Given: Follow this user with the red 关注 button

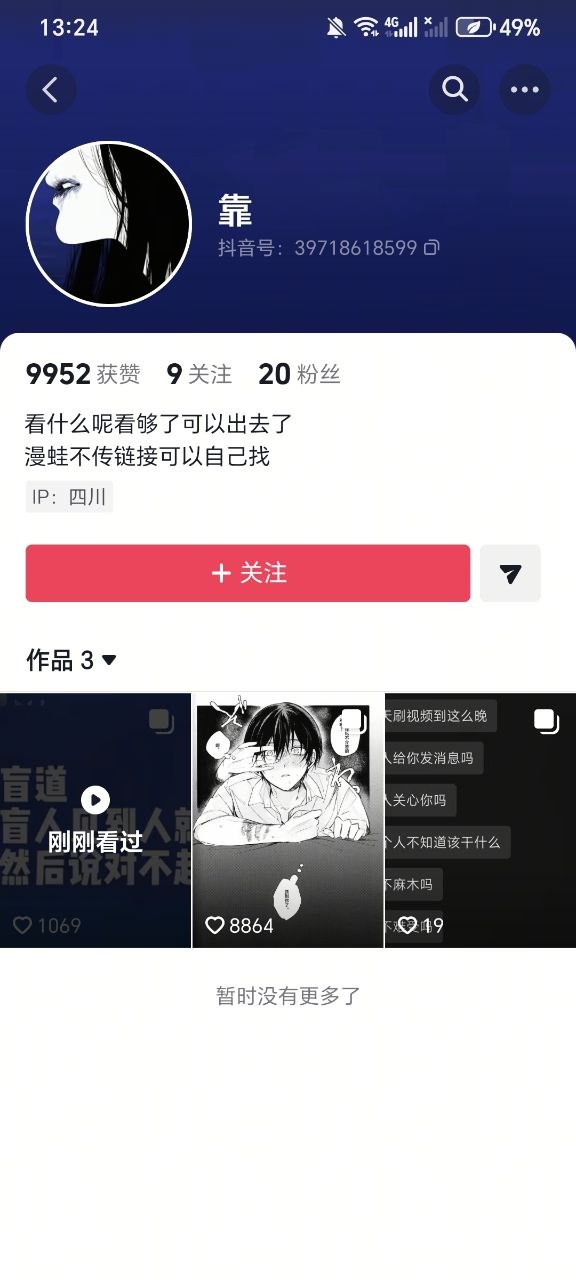Looking at the screenshot, I should [248, 573].
